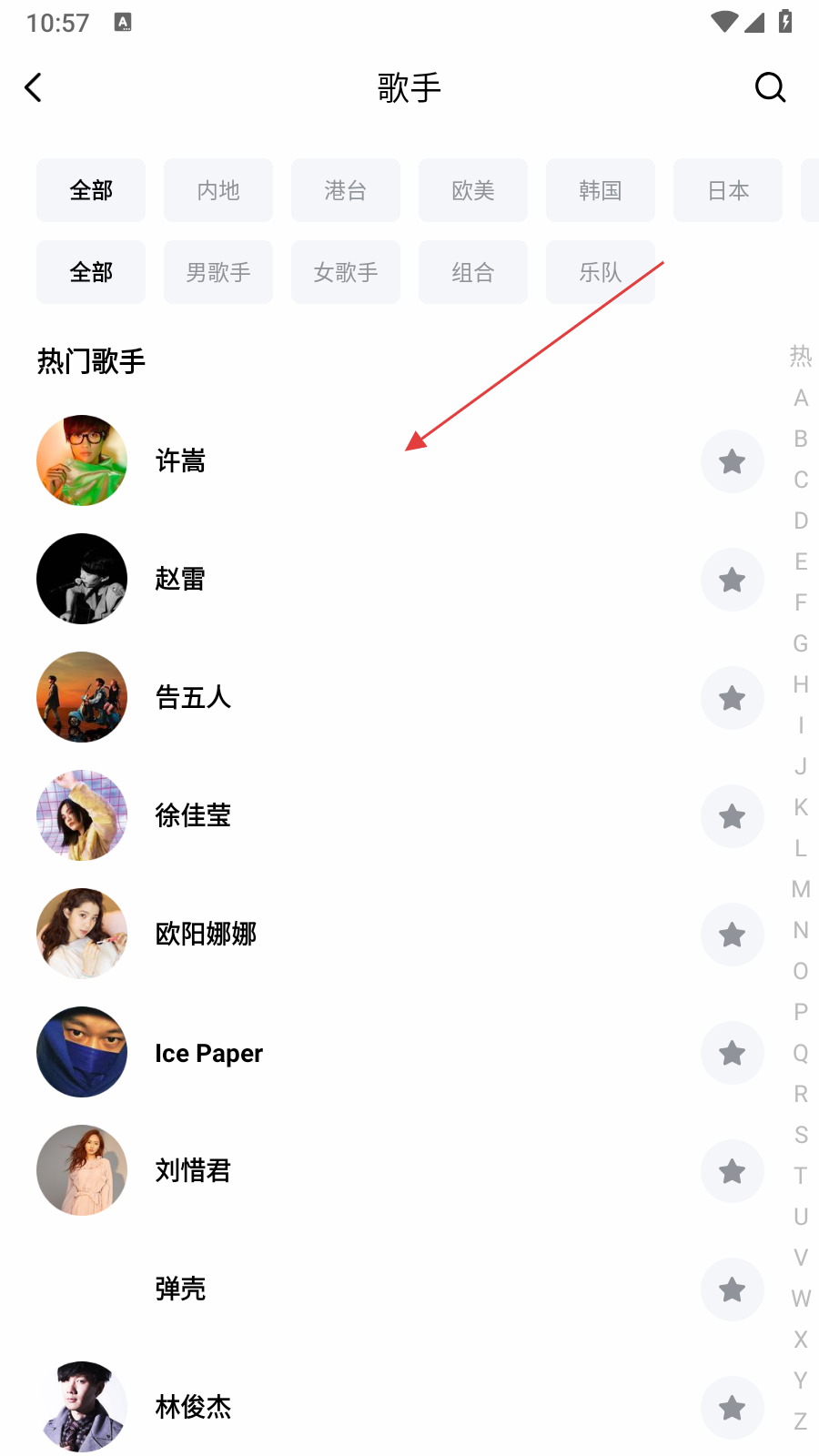Follow Ice Paper using the star
The height and width of the screenshot is (1456, 819).
(732, 1053)
